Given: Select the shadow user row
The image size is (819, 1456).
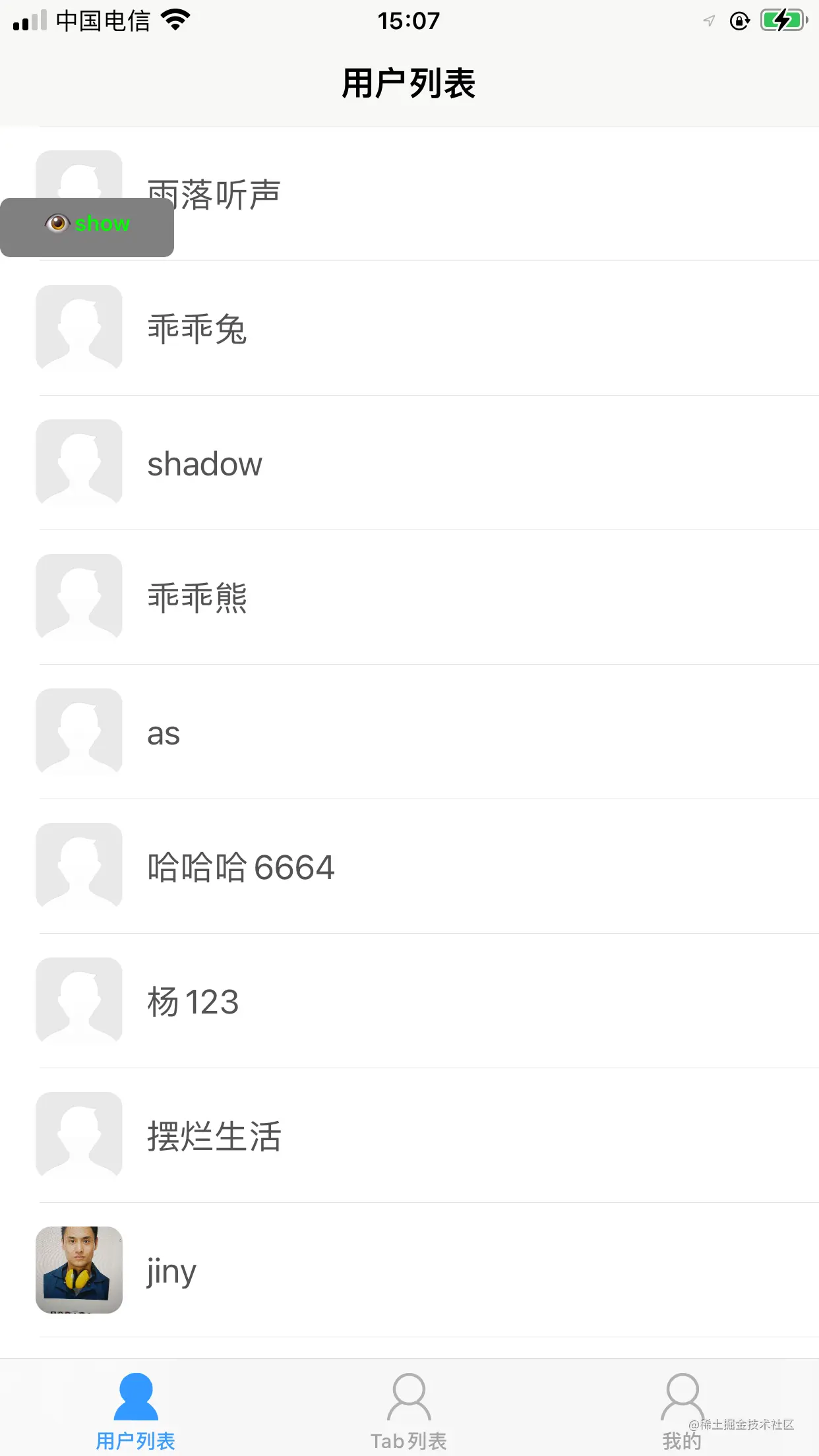Looking at the screenshot, I should tap(409, 463).
